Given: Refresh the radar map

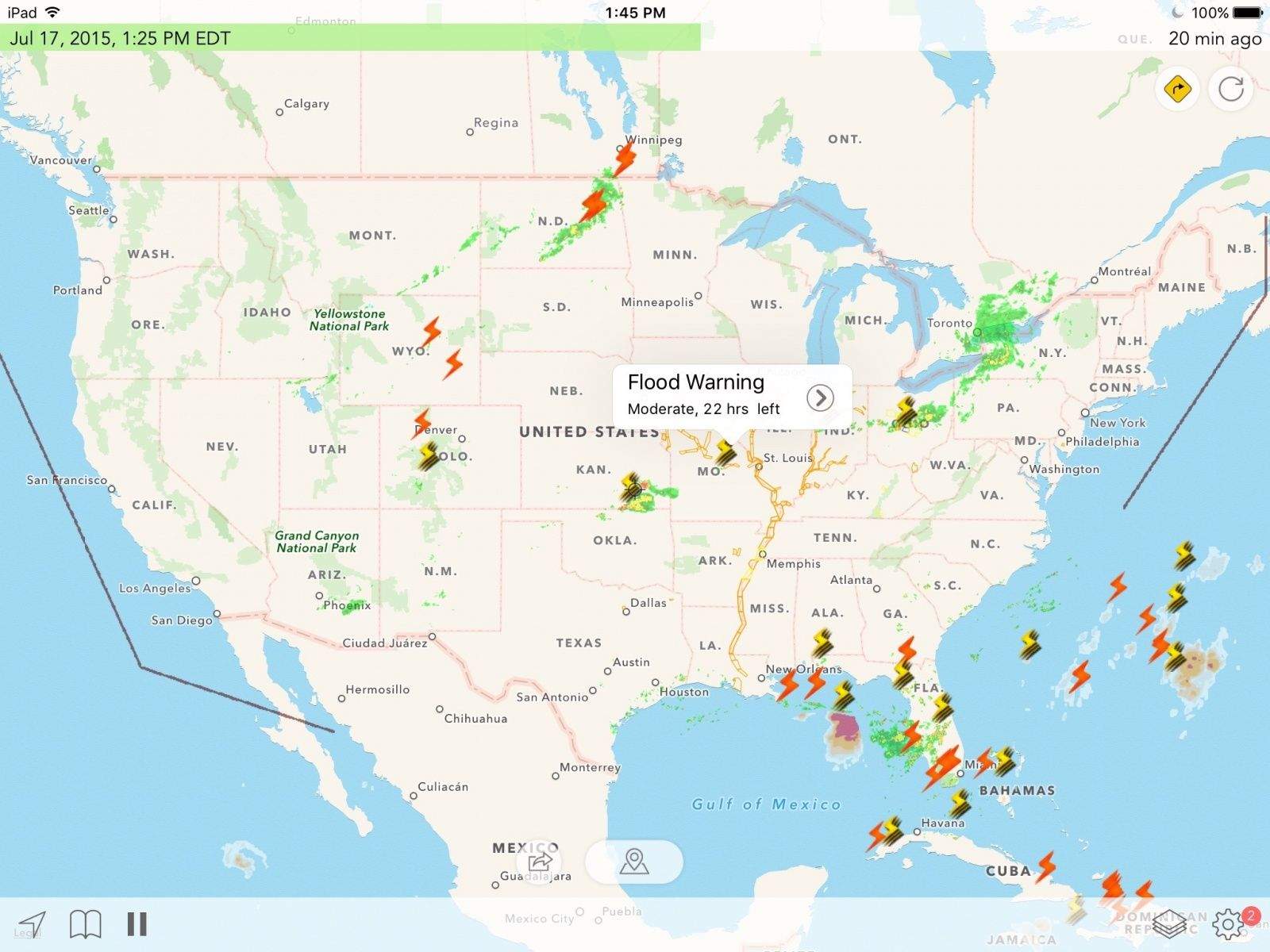Looking at the screenshot, I should [x=1230, y=89].
